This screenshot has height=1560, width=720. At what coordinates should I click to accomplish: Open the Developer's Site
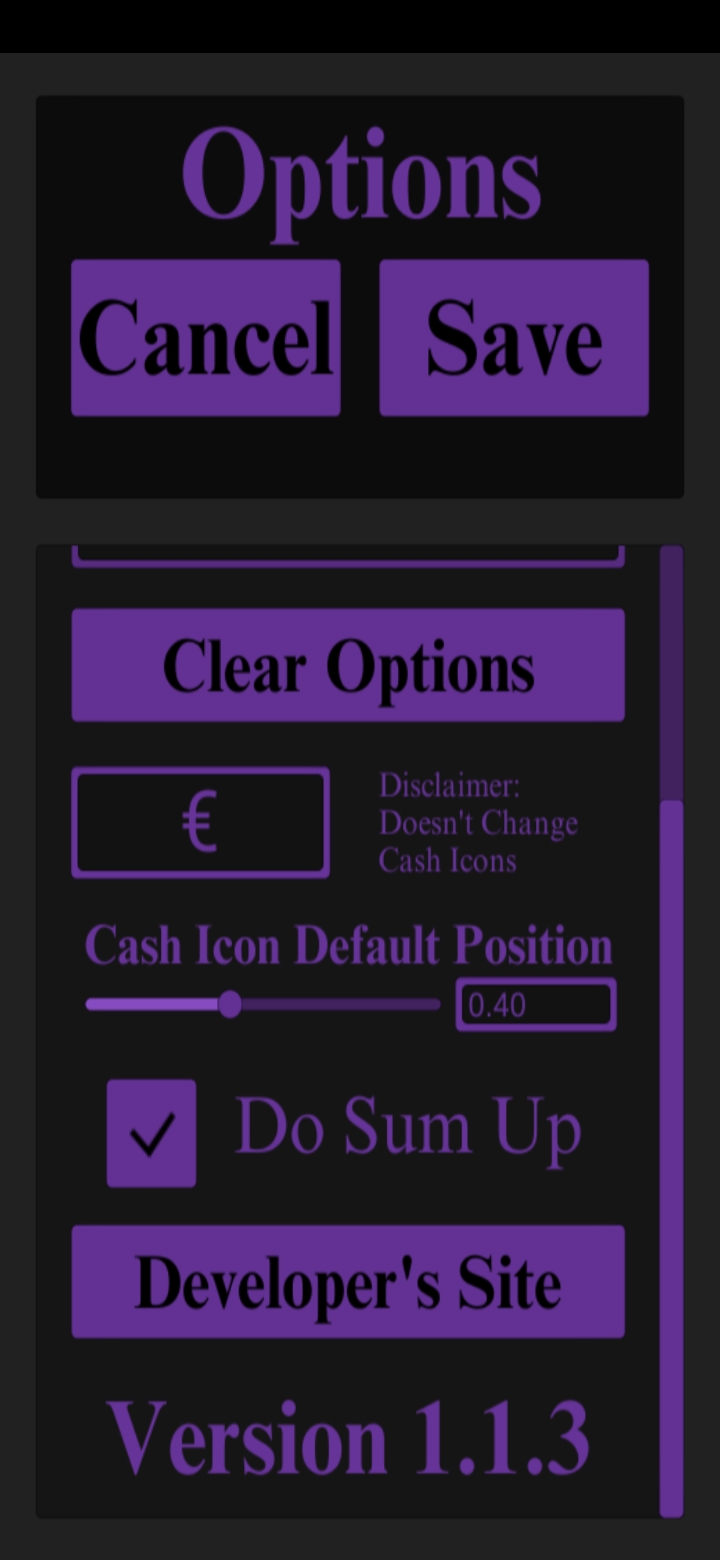348,1282
